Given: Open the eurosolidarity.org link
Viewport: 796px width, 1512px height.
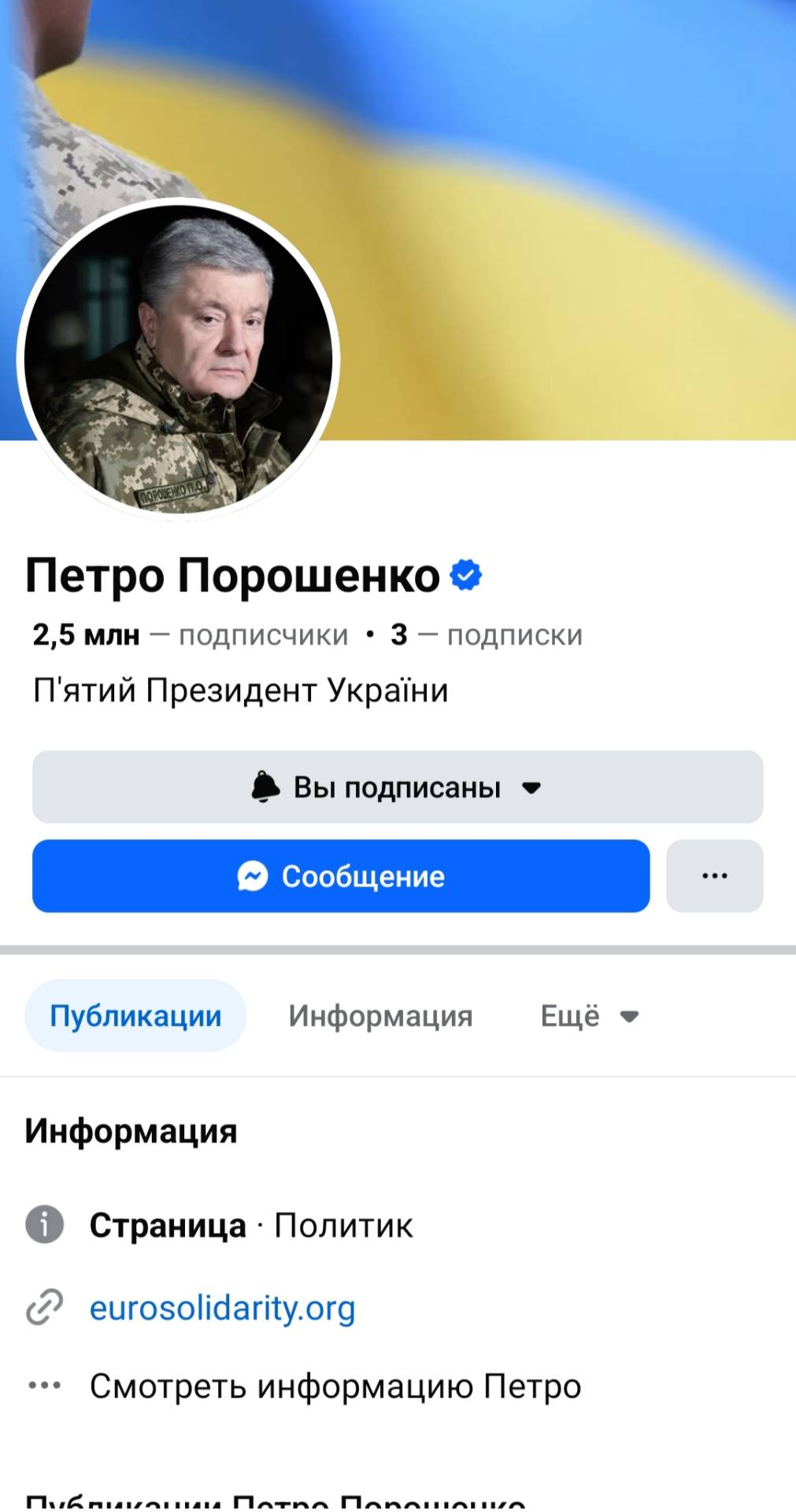Looking at the screenshot, I should 222,1308.
